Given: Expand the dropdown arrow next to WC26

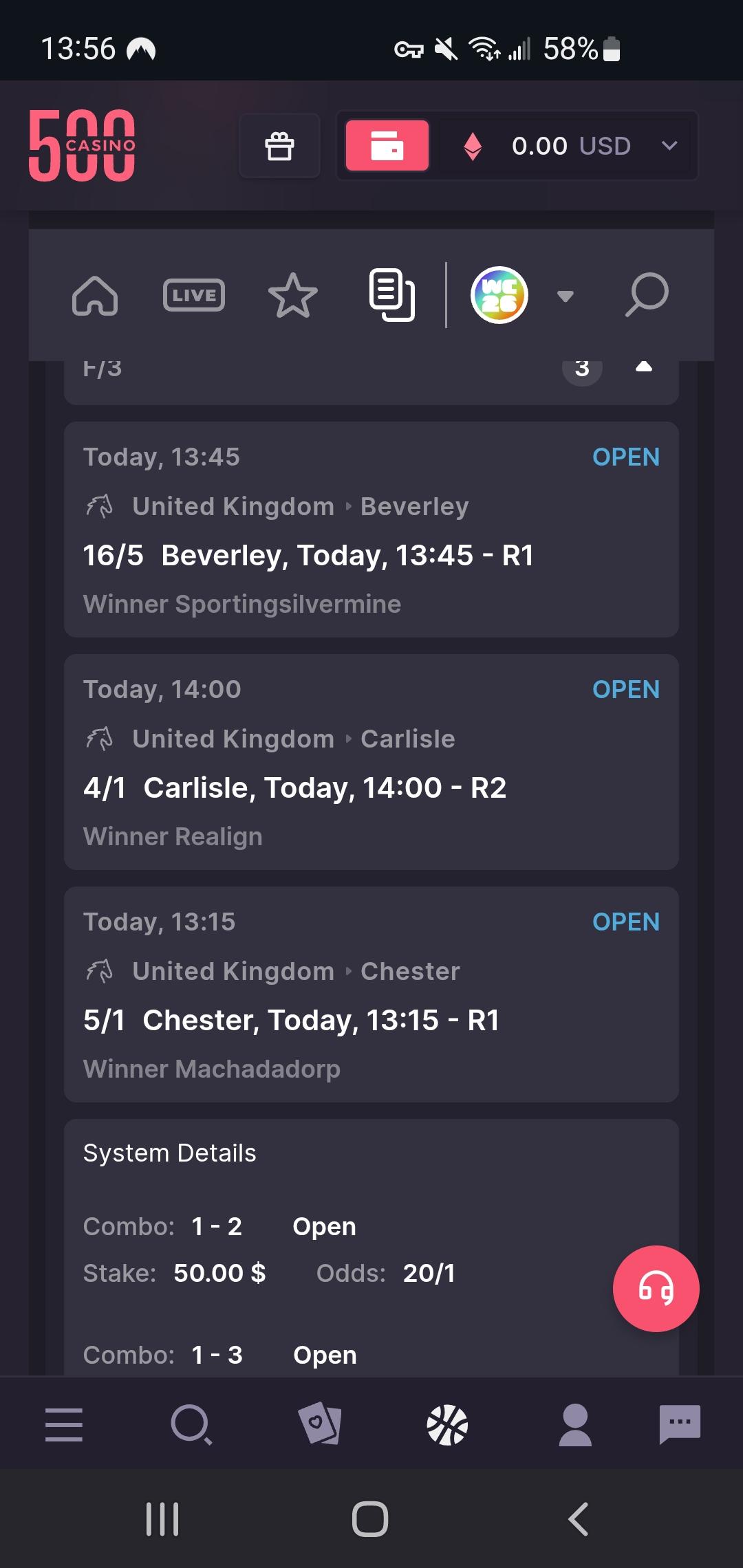Looking at the screenshot, I should [x=566, y=296].
